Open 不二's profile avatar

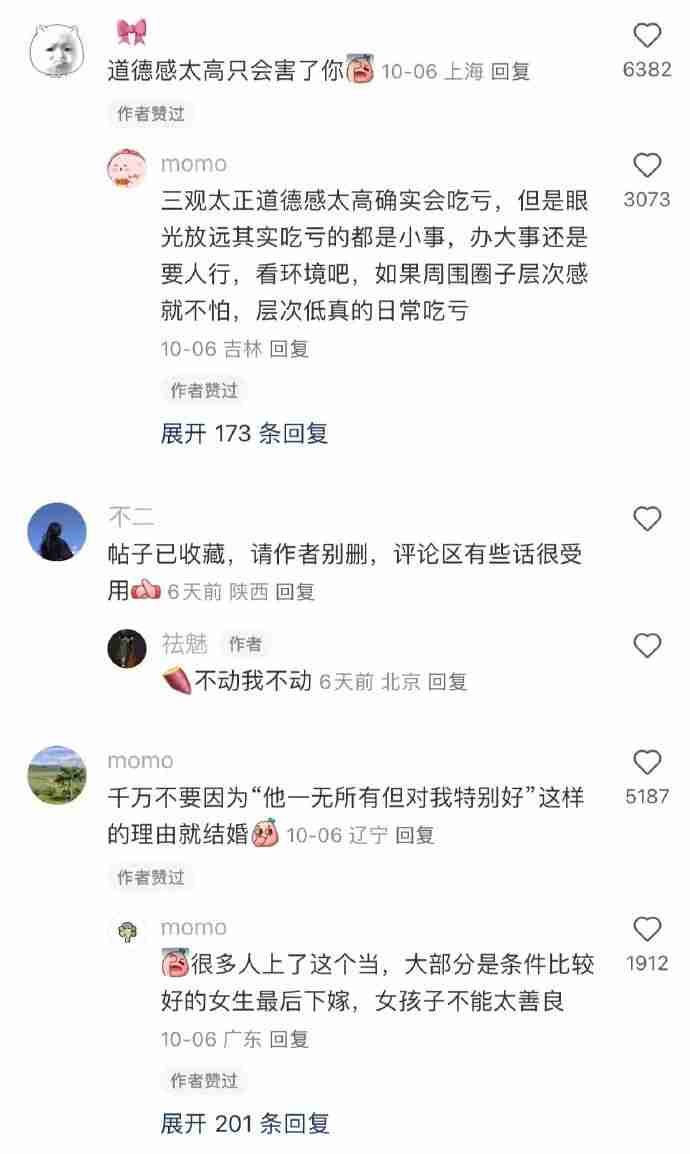[x=57, y=532]
